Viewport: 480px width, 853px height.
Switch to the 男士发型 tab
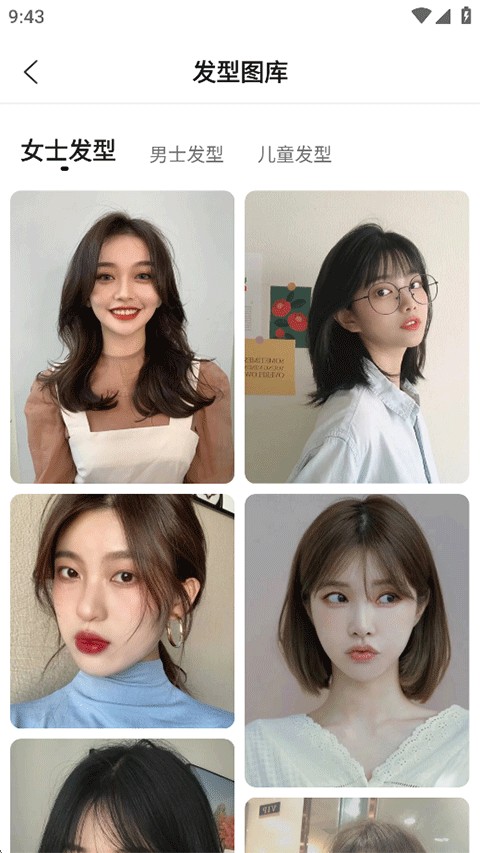(186, 154)
